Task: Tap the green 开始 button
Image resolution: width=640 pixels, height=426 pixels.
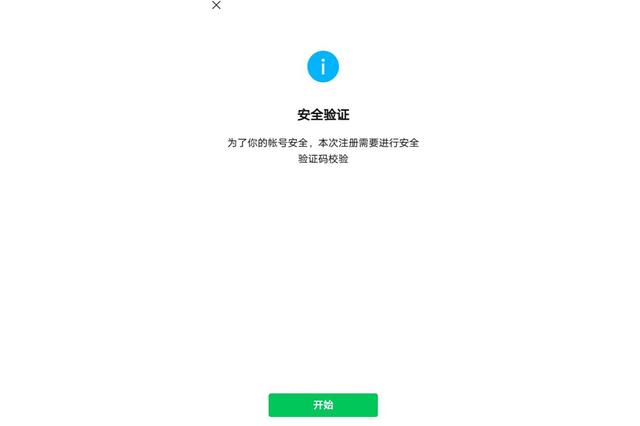Action: pos(322,405)
